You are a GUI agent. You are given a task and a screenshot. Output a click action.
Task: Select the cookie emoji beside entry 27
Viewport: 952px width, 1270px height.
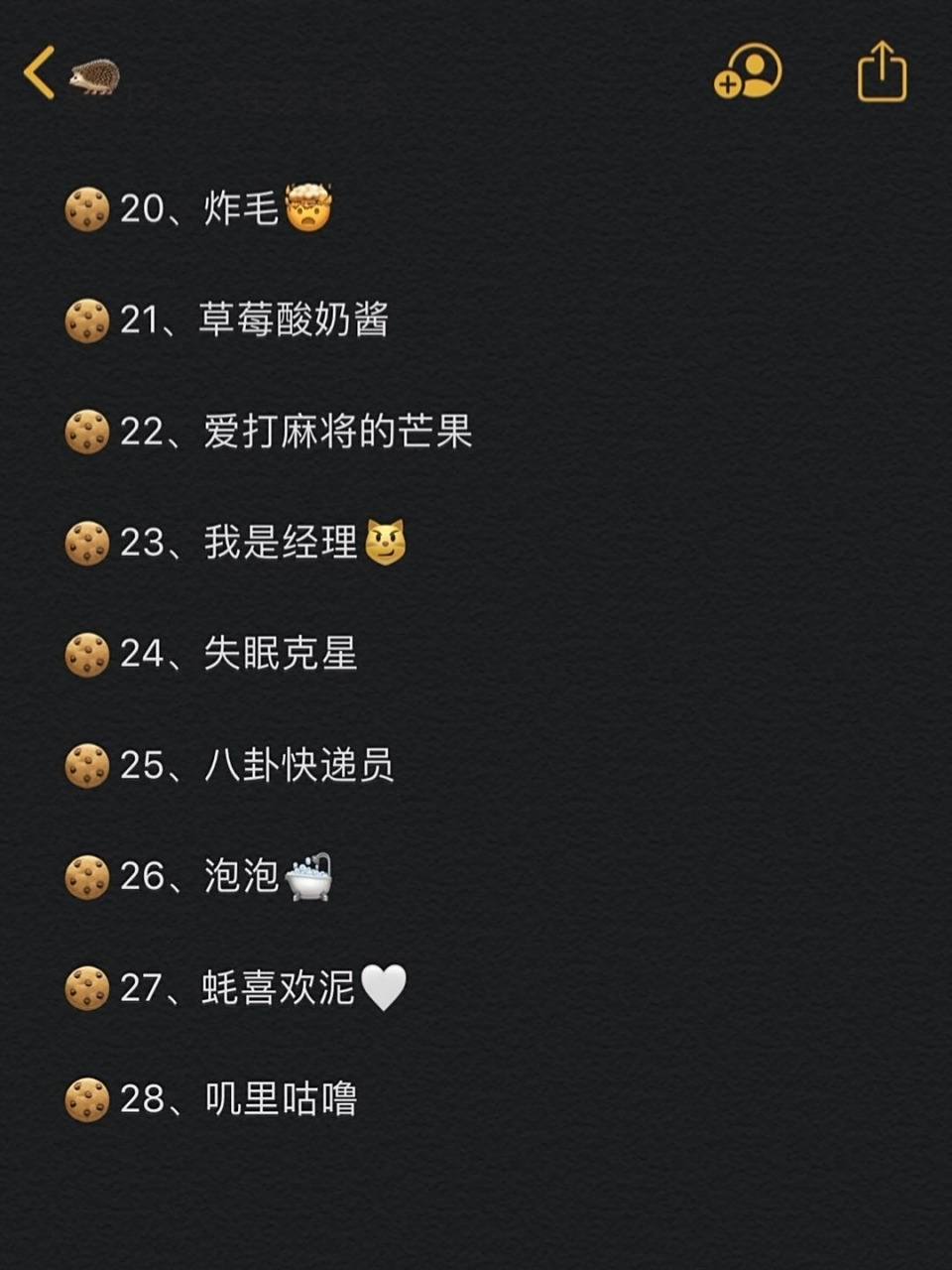pyautogui.click(x=87, y=988)
